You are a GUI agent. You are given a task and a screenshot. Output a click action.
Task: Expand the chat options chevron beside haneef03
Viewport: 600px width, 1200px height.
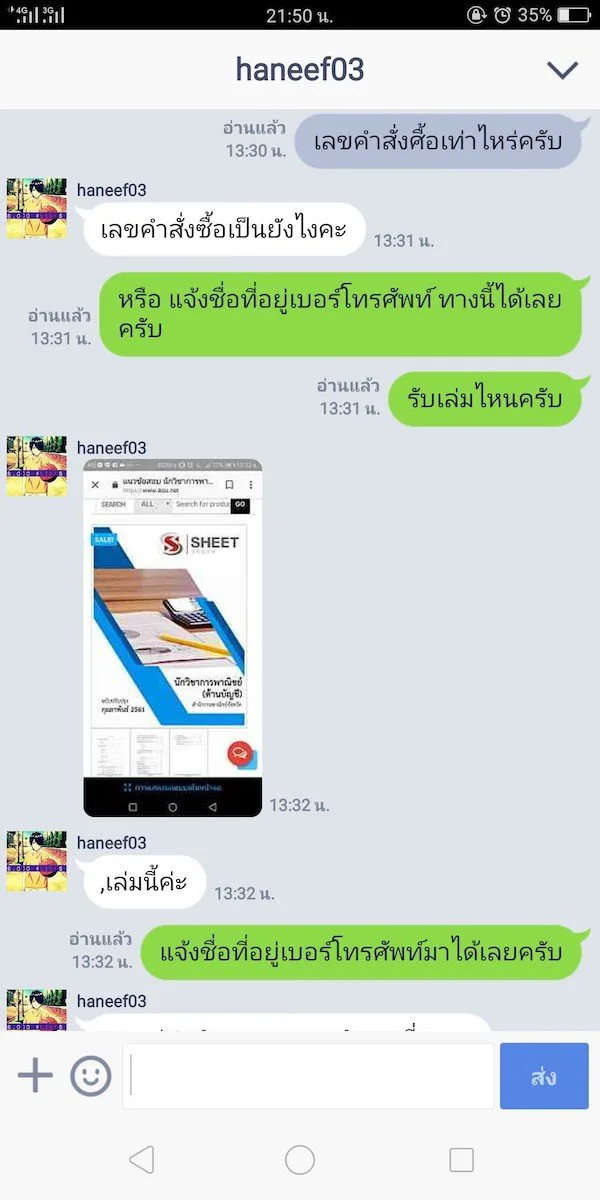tap(563, 70)
